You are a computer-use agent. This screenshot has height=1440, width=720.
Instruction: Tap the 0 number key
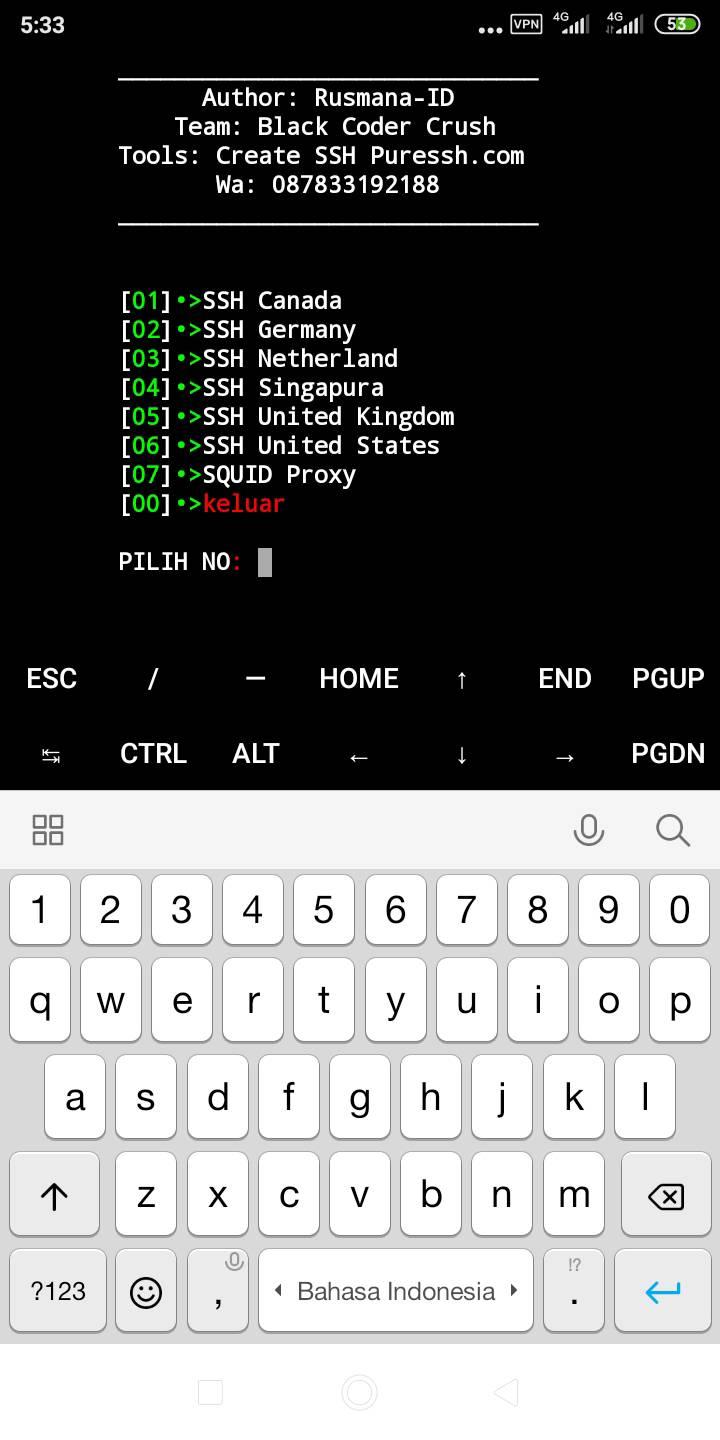click(680, 910)
